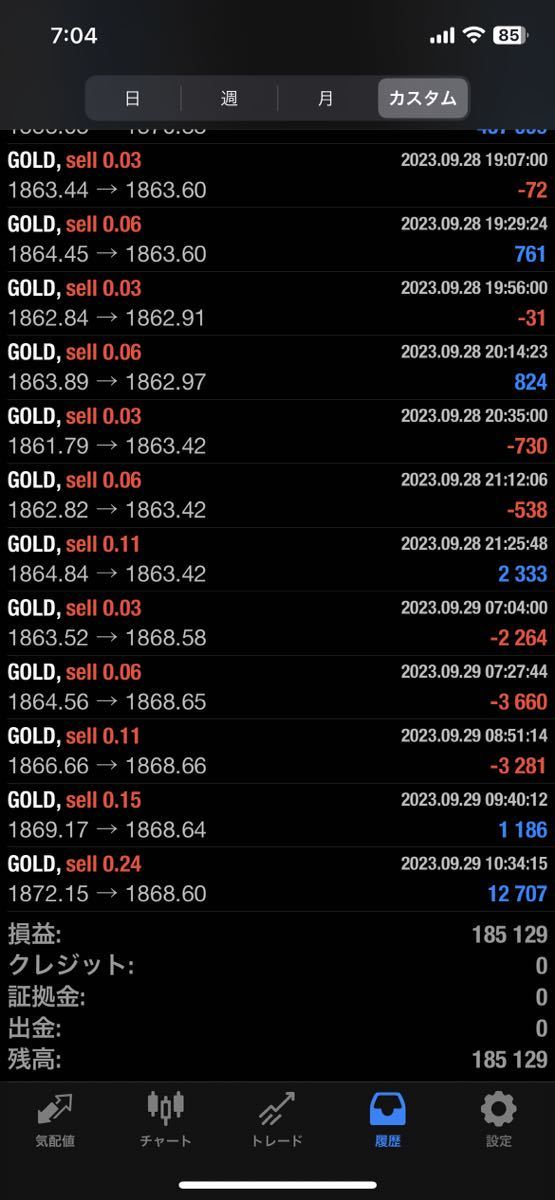Viewport: 555px width, 1200px height.
Task: Open the GOLD sell 0.06 trade at 07:27:44
Action: pyautogui.click(x=277, y=687)
